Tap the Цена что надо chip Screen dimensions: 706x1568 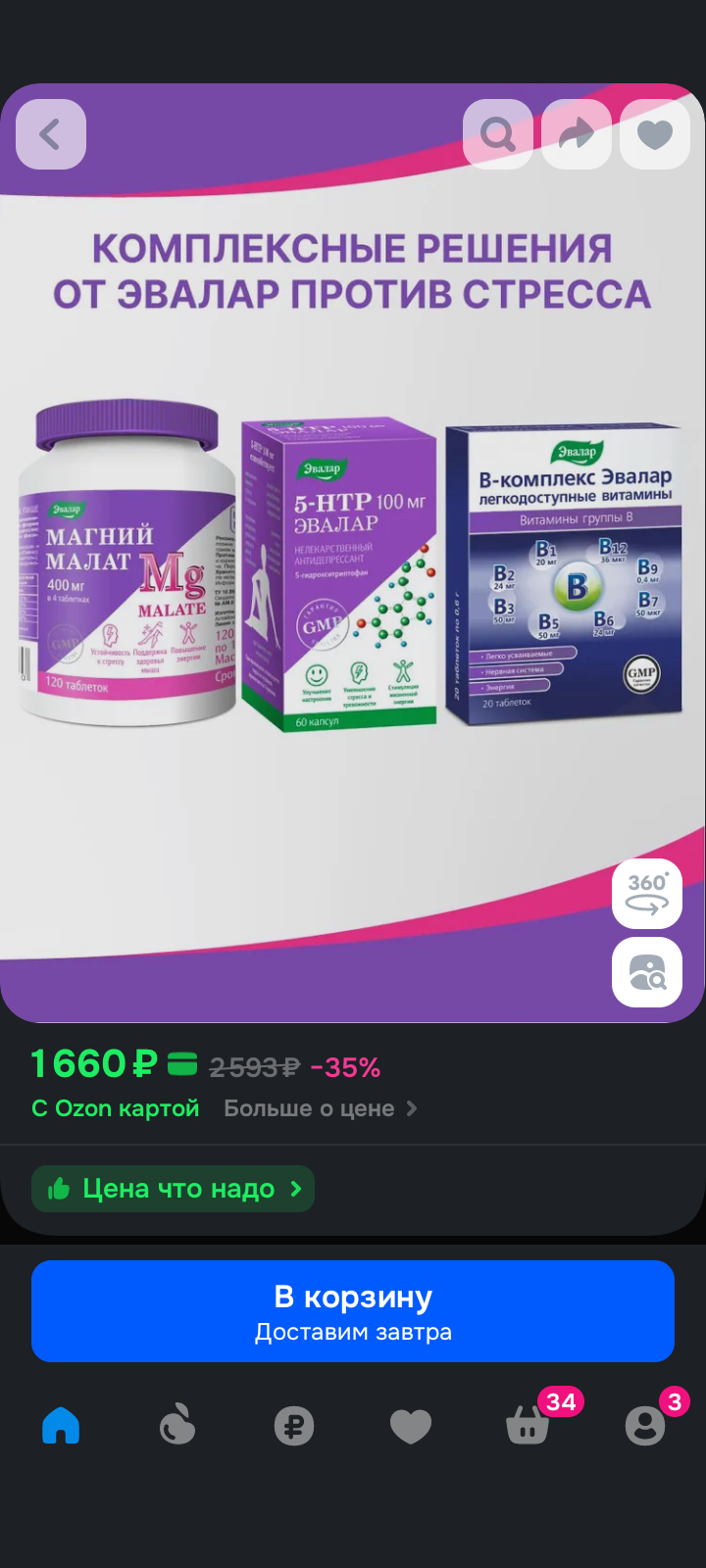(173, 1189)
